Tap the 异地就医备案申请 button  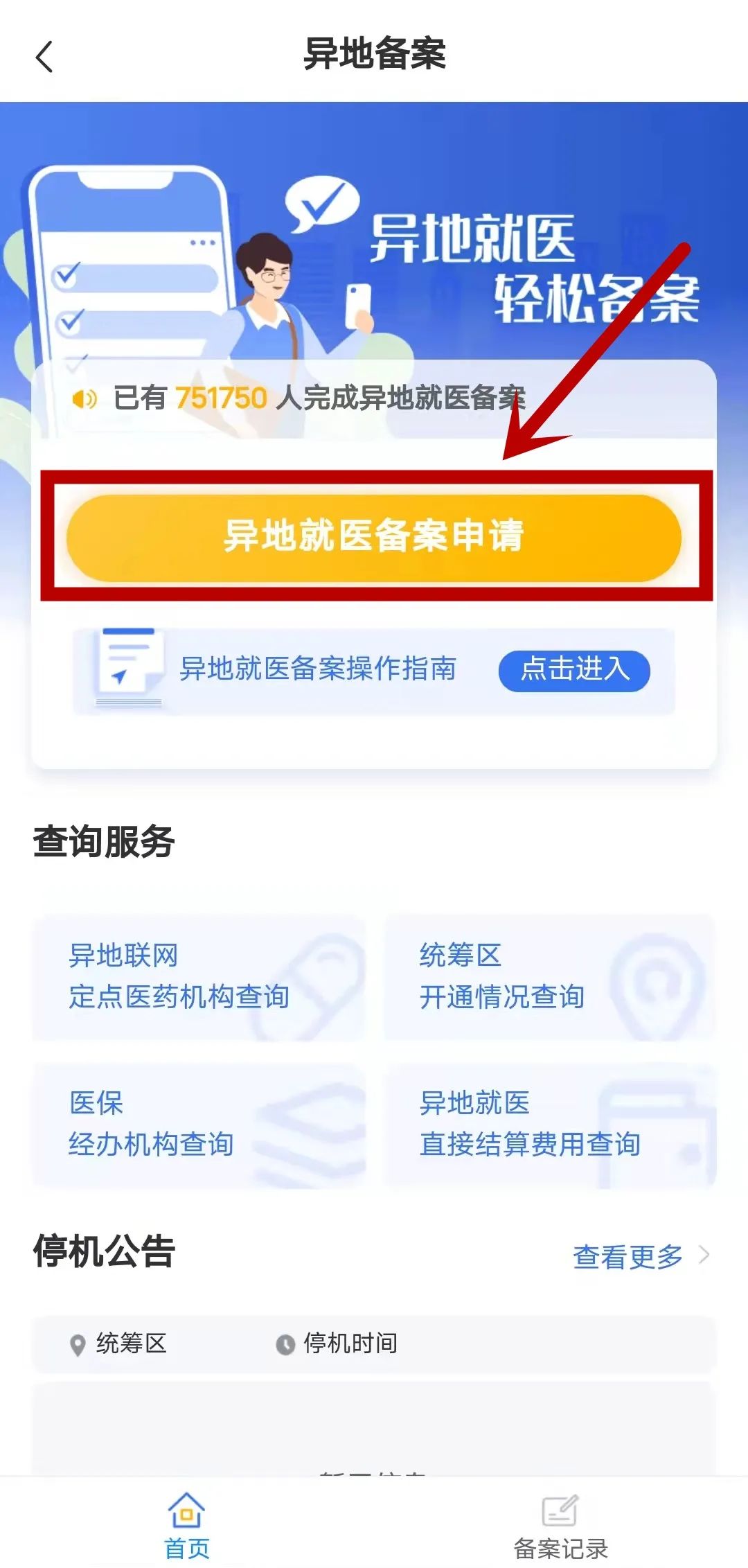click(374, 537)
